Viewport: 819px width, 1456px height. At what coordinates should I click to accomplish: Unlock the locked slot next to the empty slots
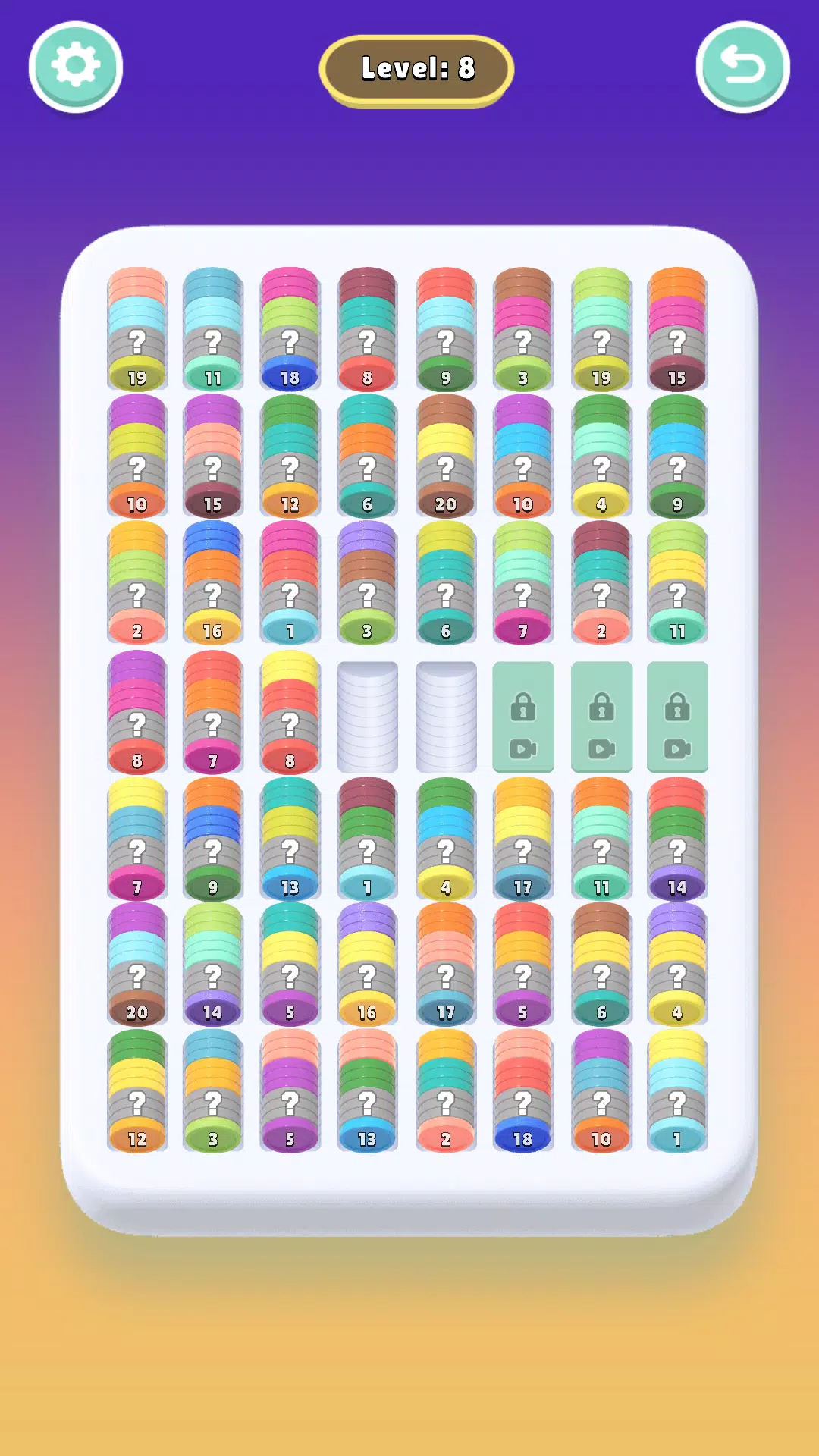pyautogui.click(x=523, y=717)
